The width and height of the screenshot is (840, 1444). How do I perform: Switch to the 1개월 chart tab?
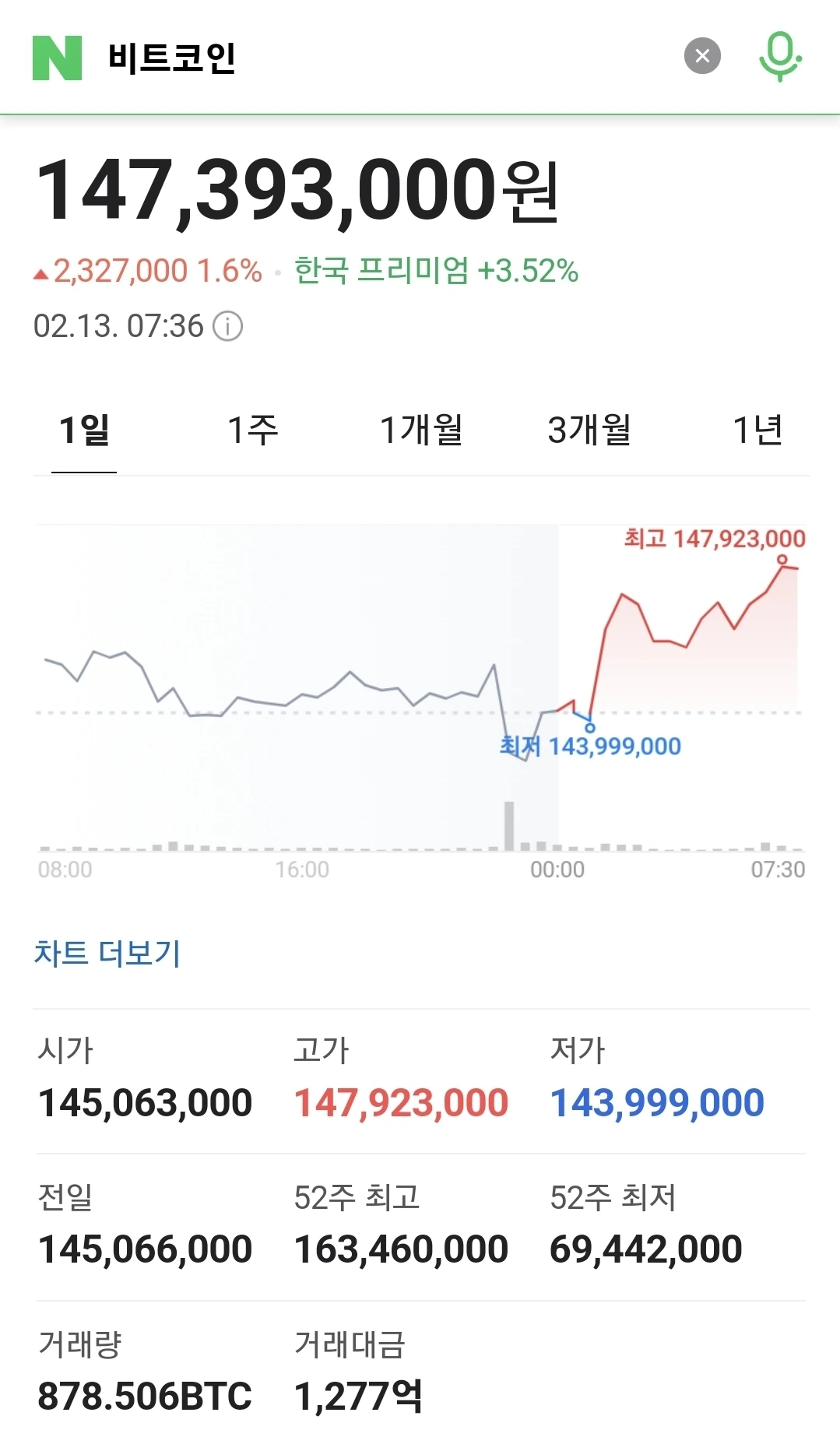421,430
